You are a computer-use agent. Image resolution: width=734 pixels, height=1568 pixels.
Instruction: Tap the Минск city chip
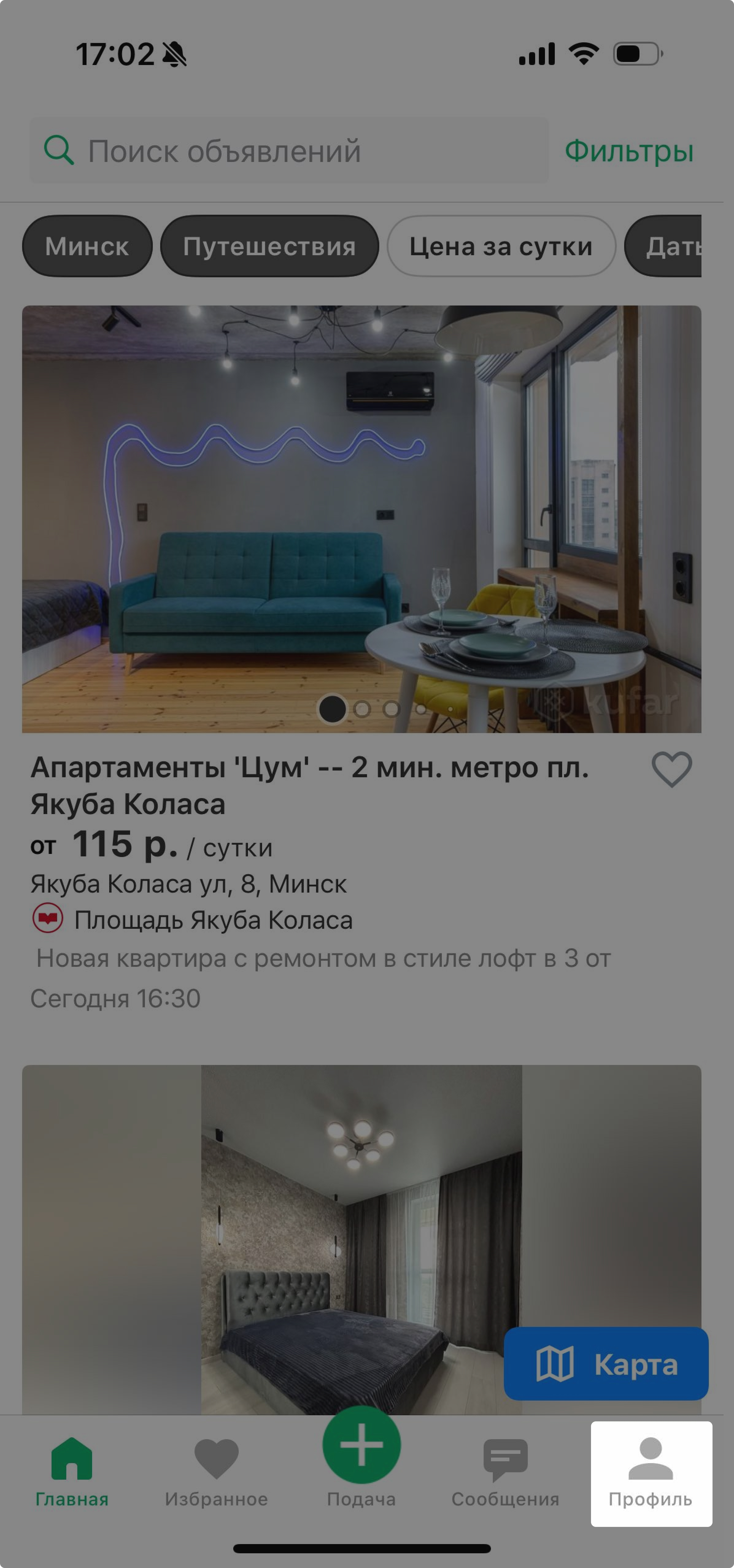pos(87,247)
